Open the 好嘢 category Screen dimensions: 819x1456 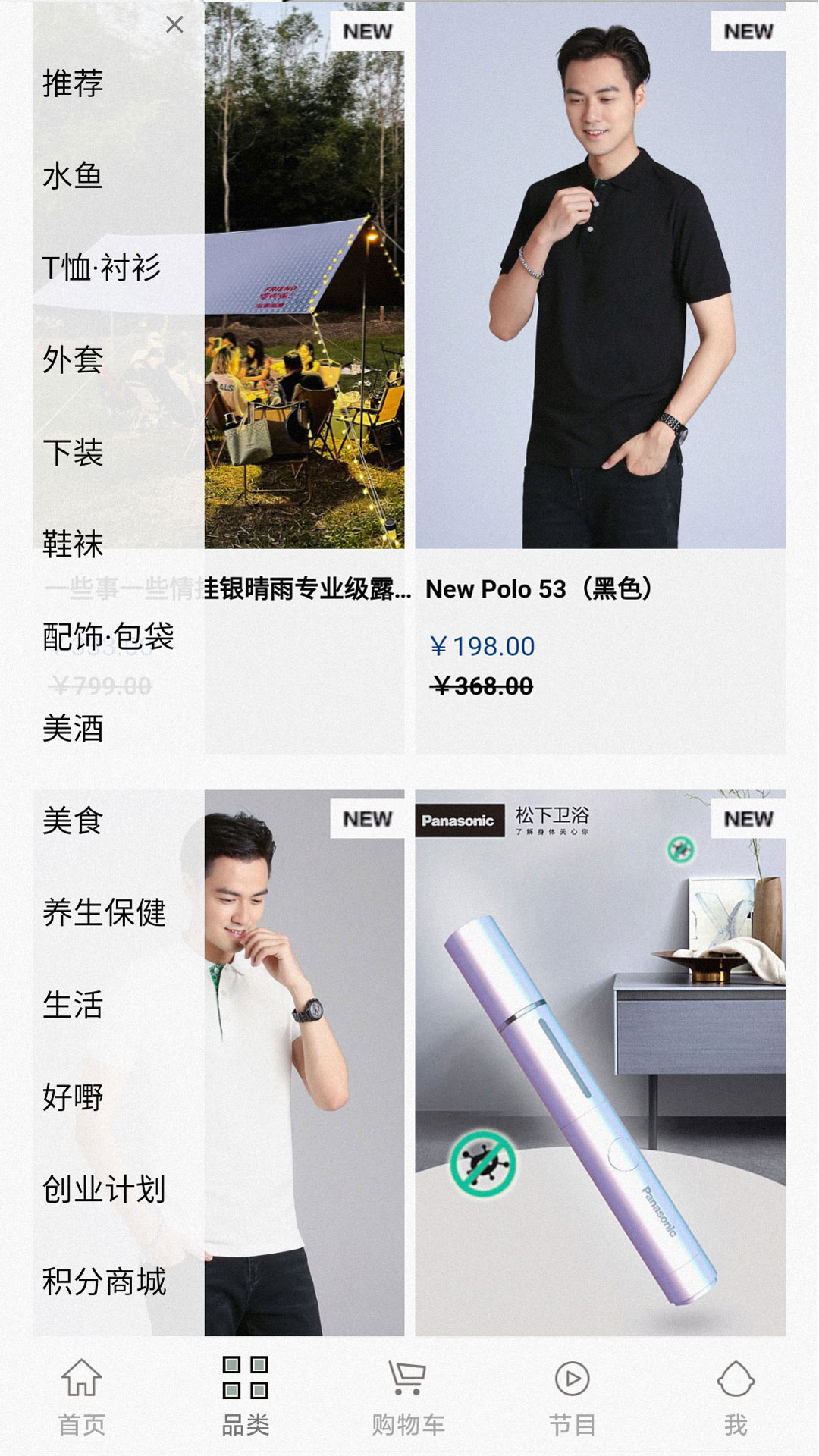pos(73,1097)
